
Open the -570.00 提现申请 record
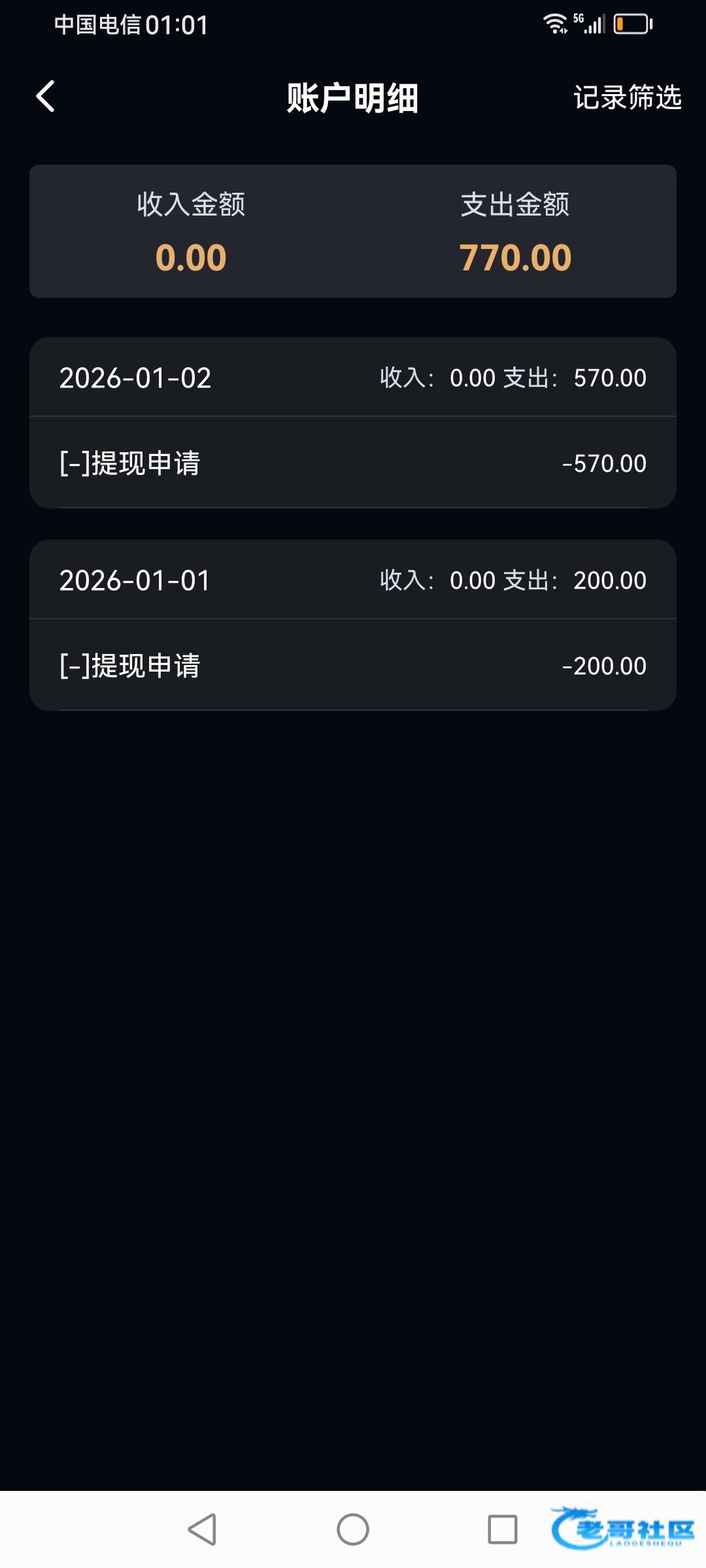point(353,463)
